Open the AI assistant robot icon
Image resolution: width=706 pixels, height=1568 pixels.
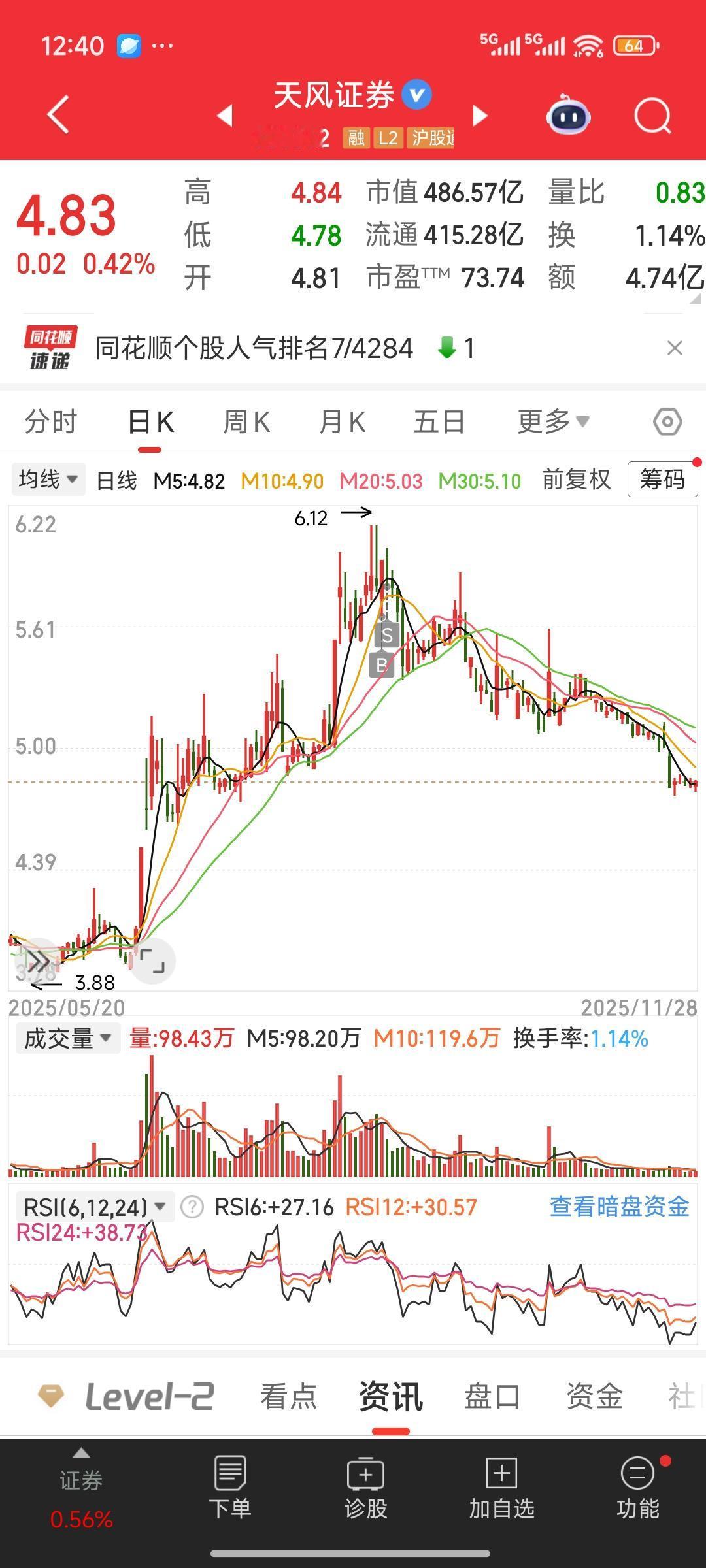(x=568, y=115)
